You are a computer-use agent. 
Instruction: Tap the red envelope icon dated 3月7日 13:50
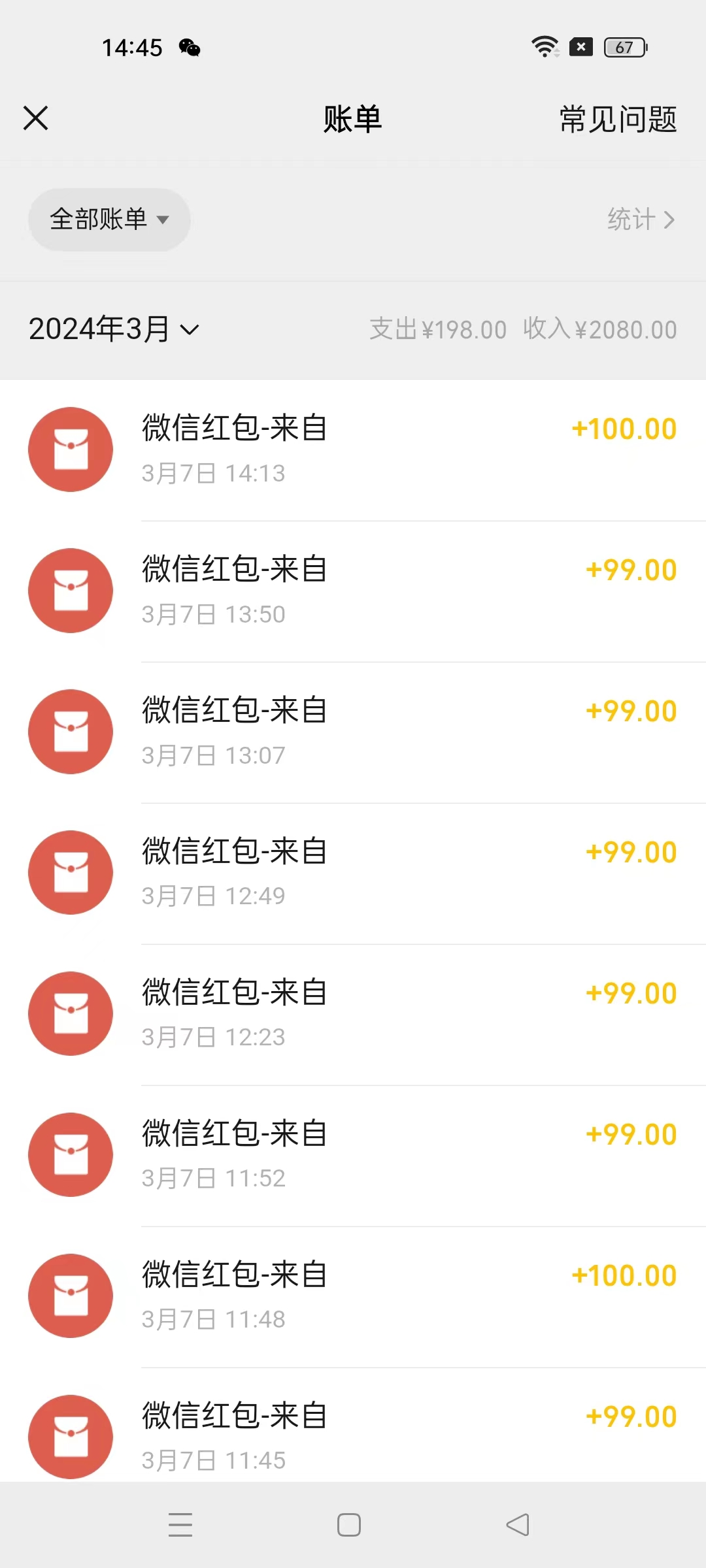(x=71, y=590)
